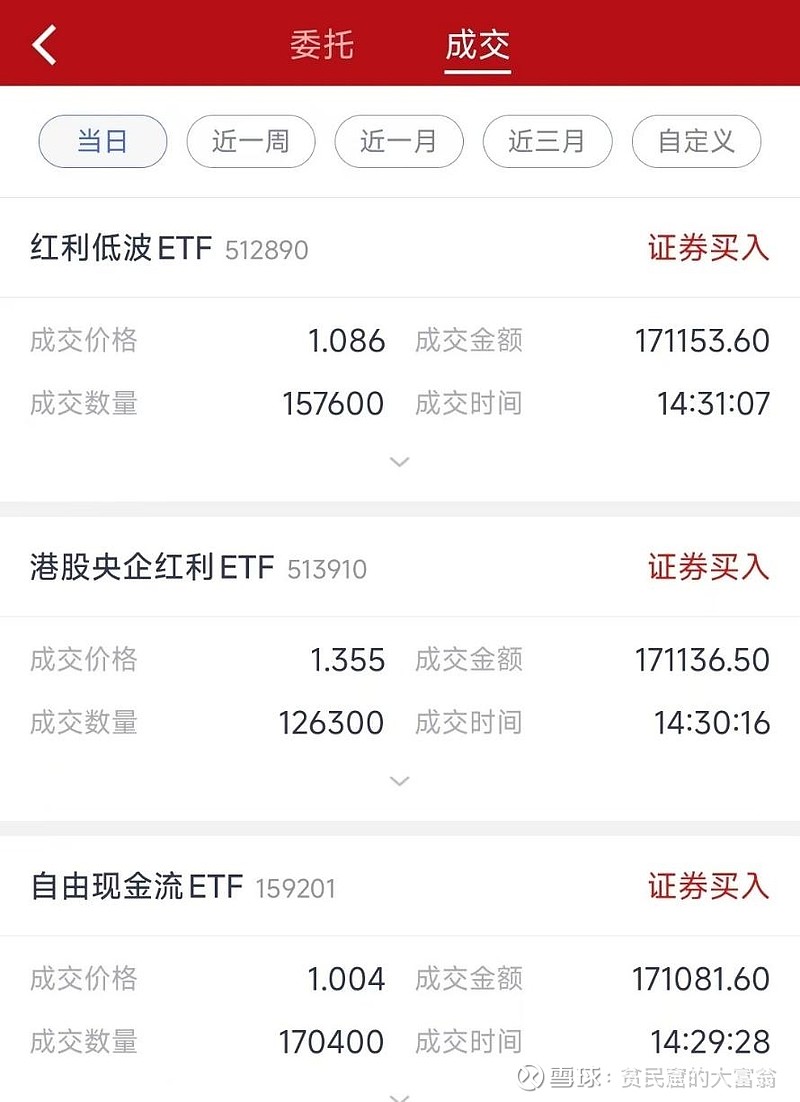This screenshot has height=1102, width=800.
Task: Select the 近一周 filter
Action: click(250, 141)
